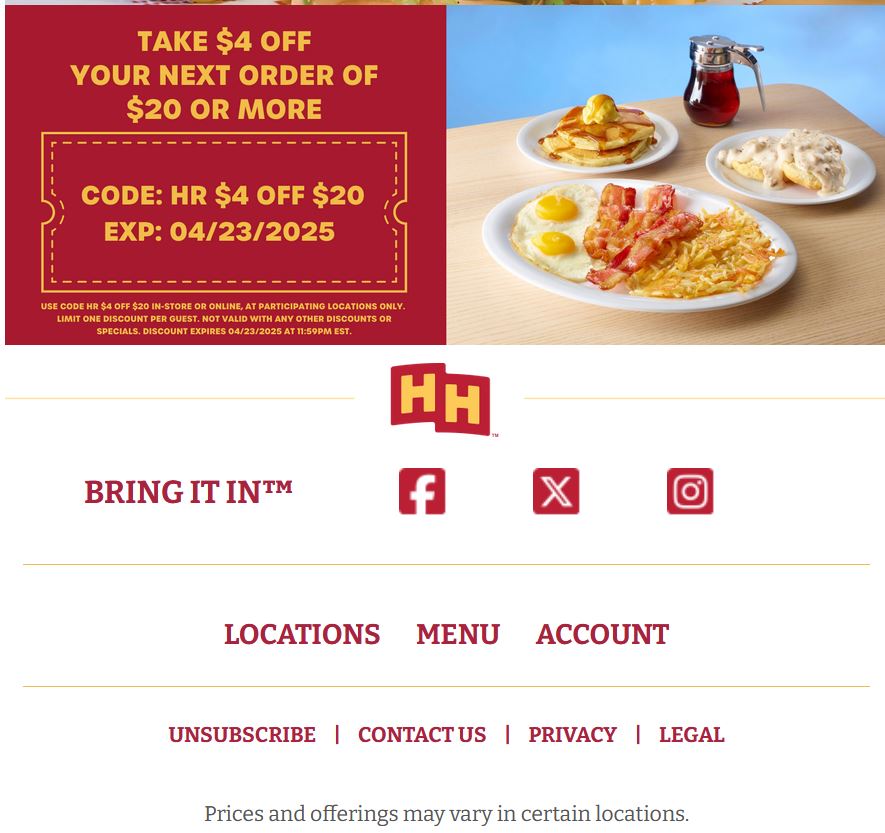
Task: Go to the Locations link
Action: click(302, 635)
